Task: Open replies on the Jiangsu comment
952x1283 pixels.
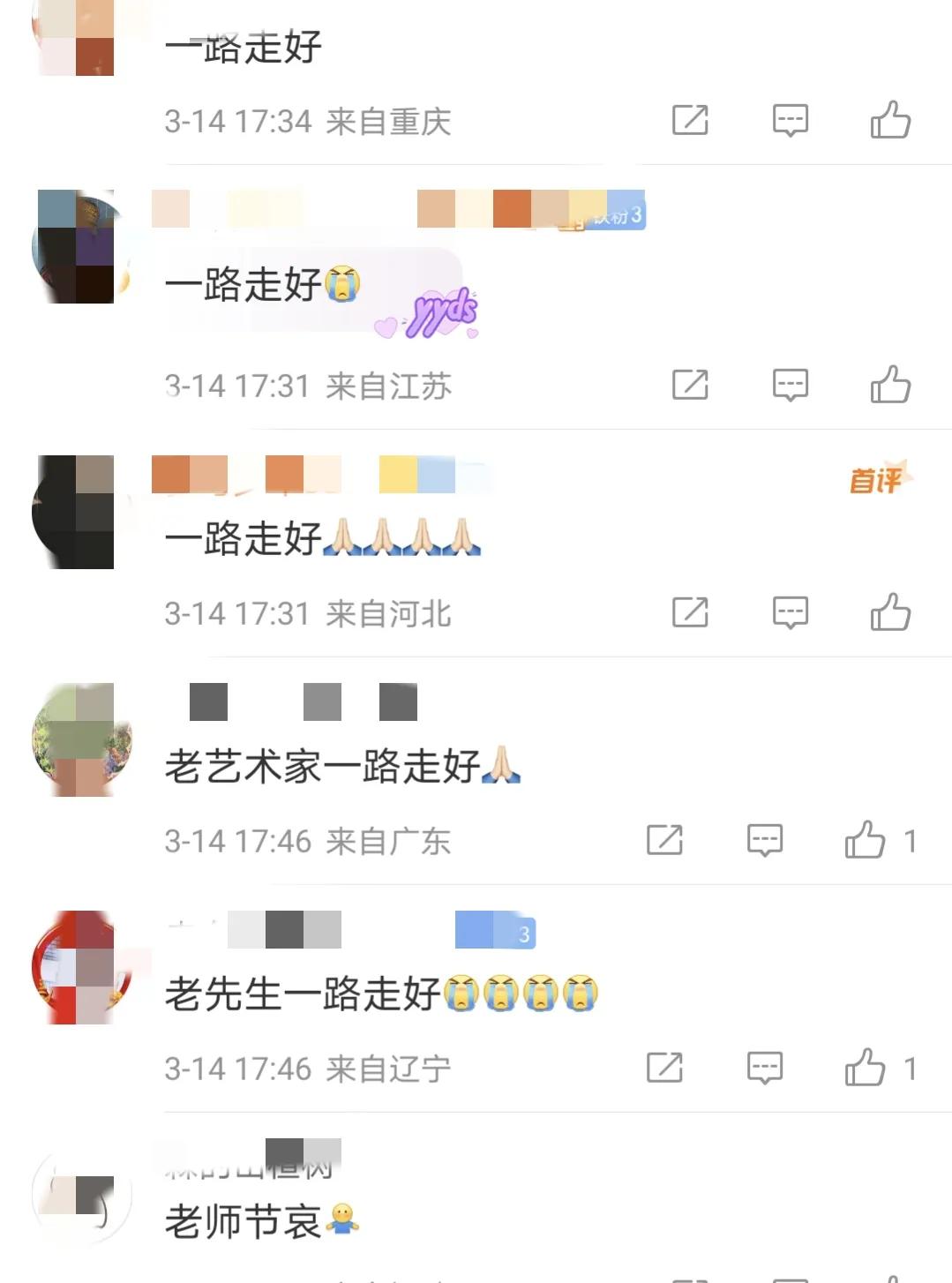Action: (791, 385)
